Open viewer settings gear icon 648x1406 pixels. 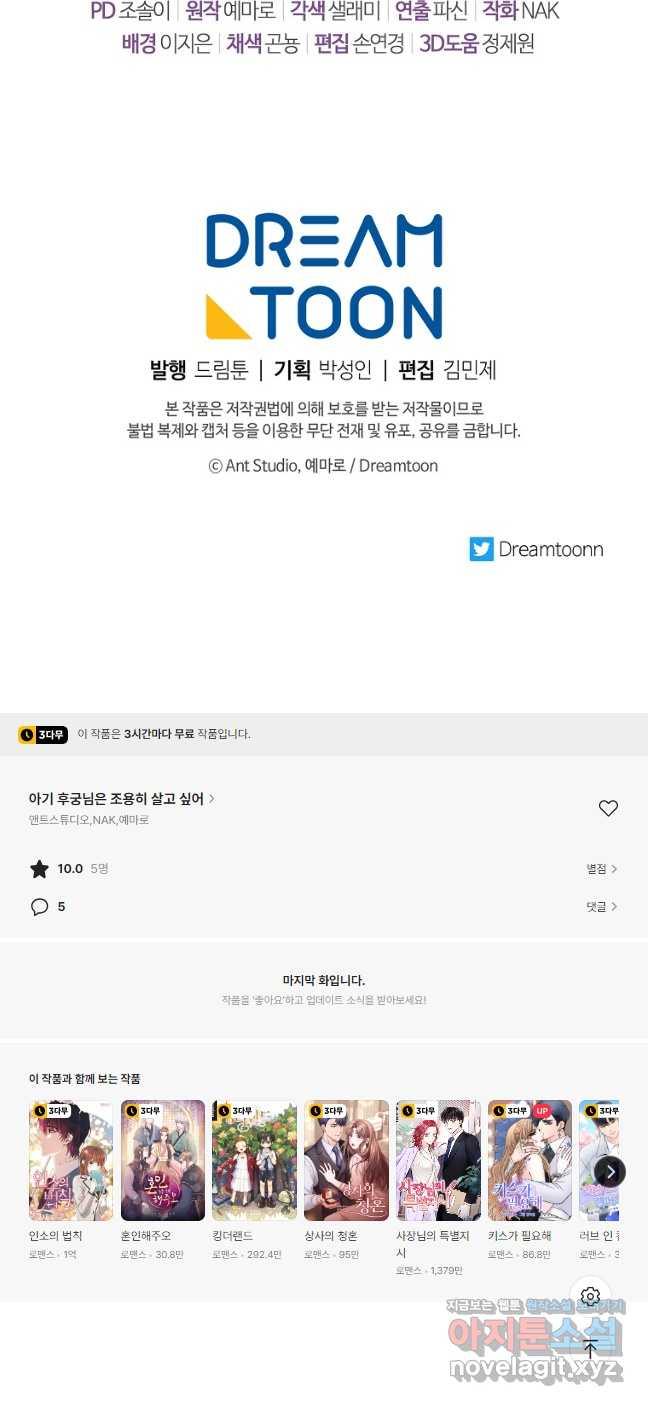point(590,1296)
